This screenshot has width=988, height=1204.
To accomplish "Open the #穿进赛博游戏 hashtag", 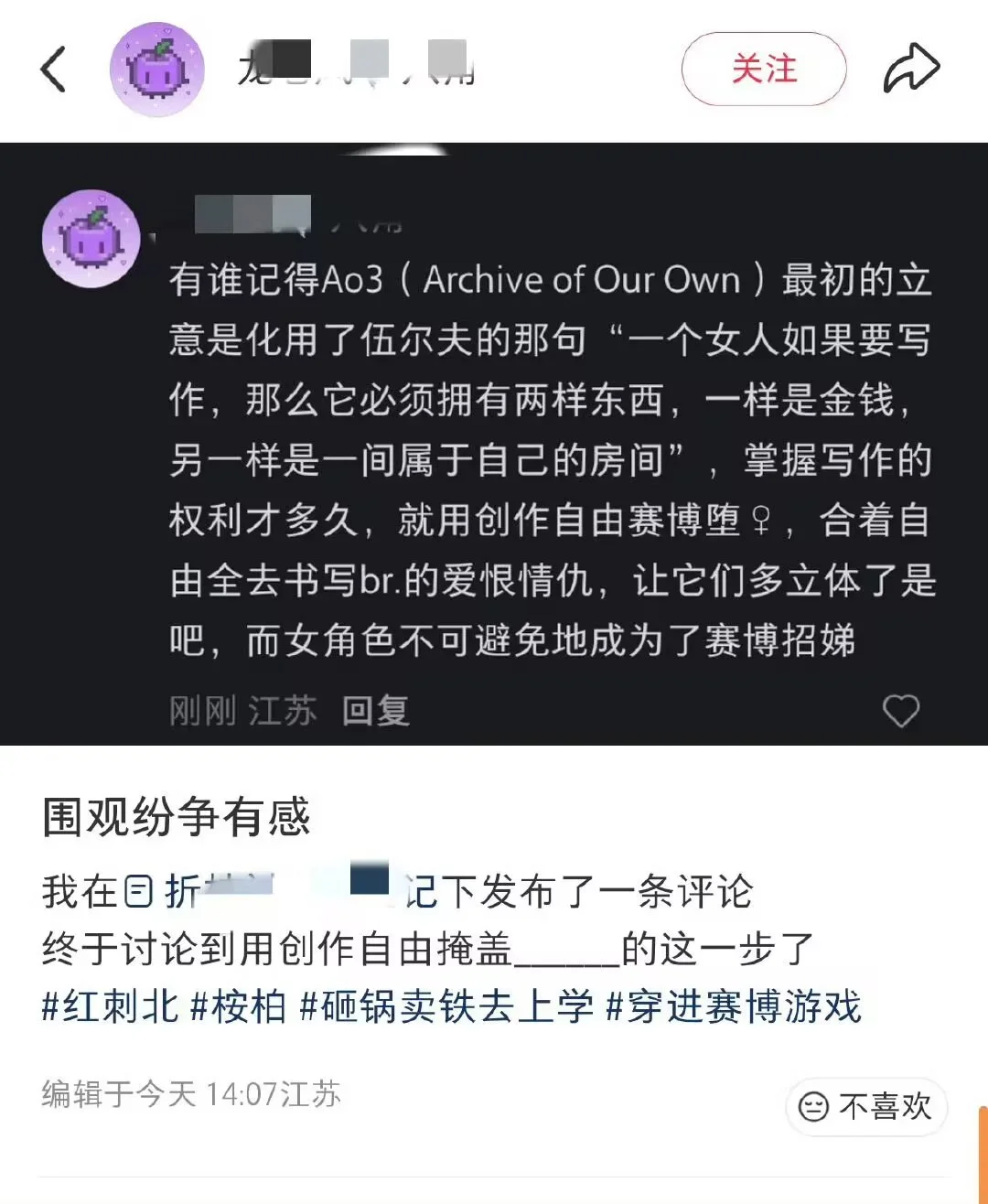I will pos(734,1007).
